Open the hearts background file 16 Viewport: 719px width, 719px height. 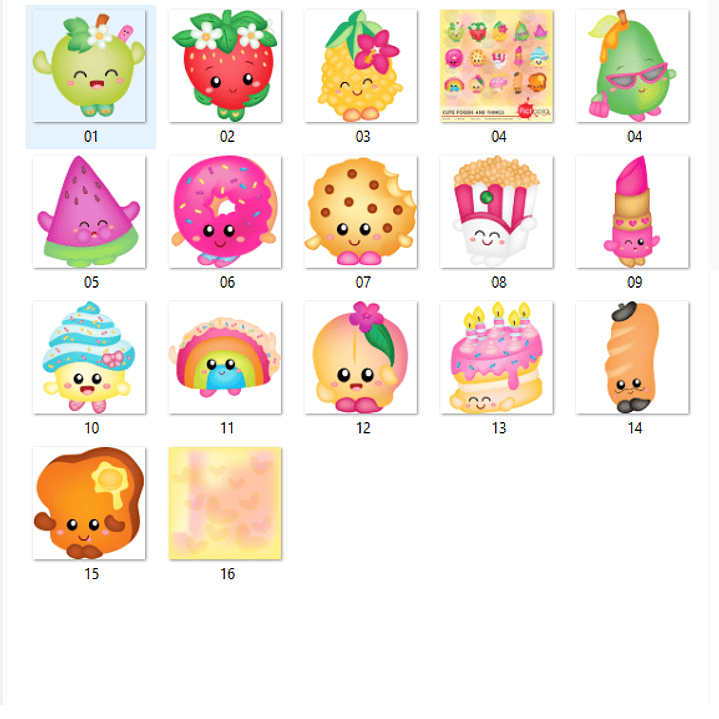(x=225, y=504)
